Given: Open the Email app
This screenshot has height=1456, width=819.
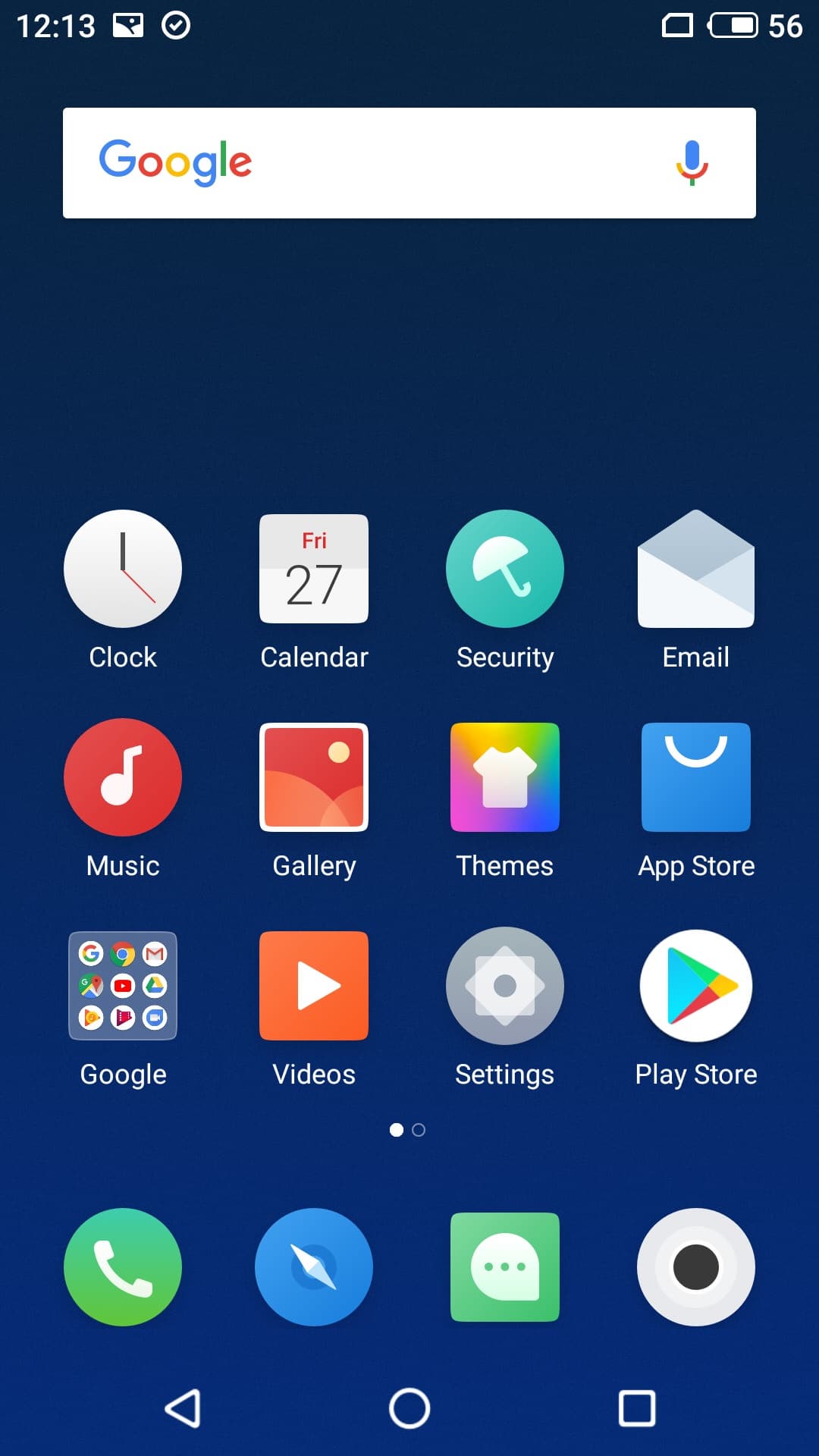Looking at the screenshot, I should [x=696, y=569].
